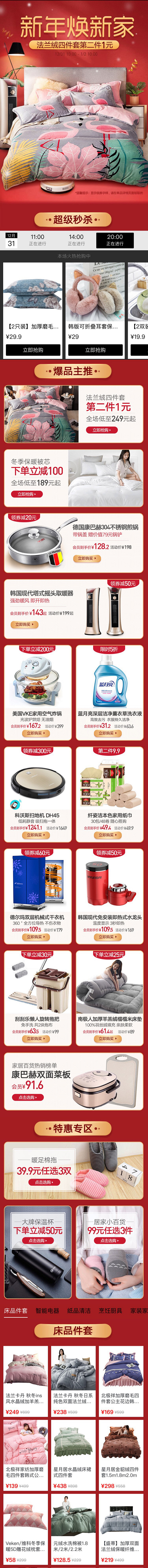Select the 11:00 flash sale session

click(37, 240)
